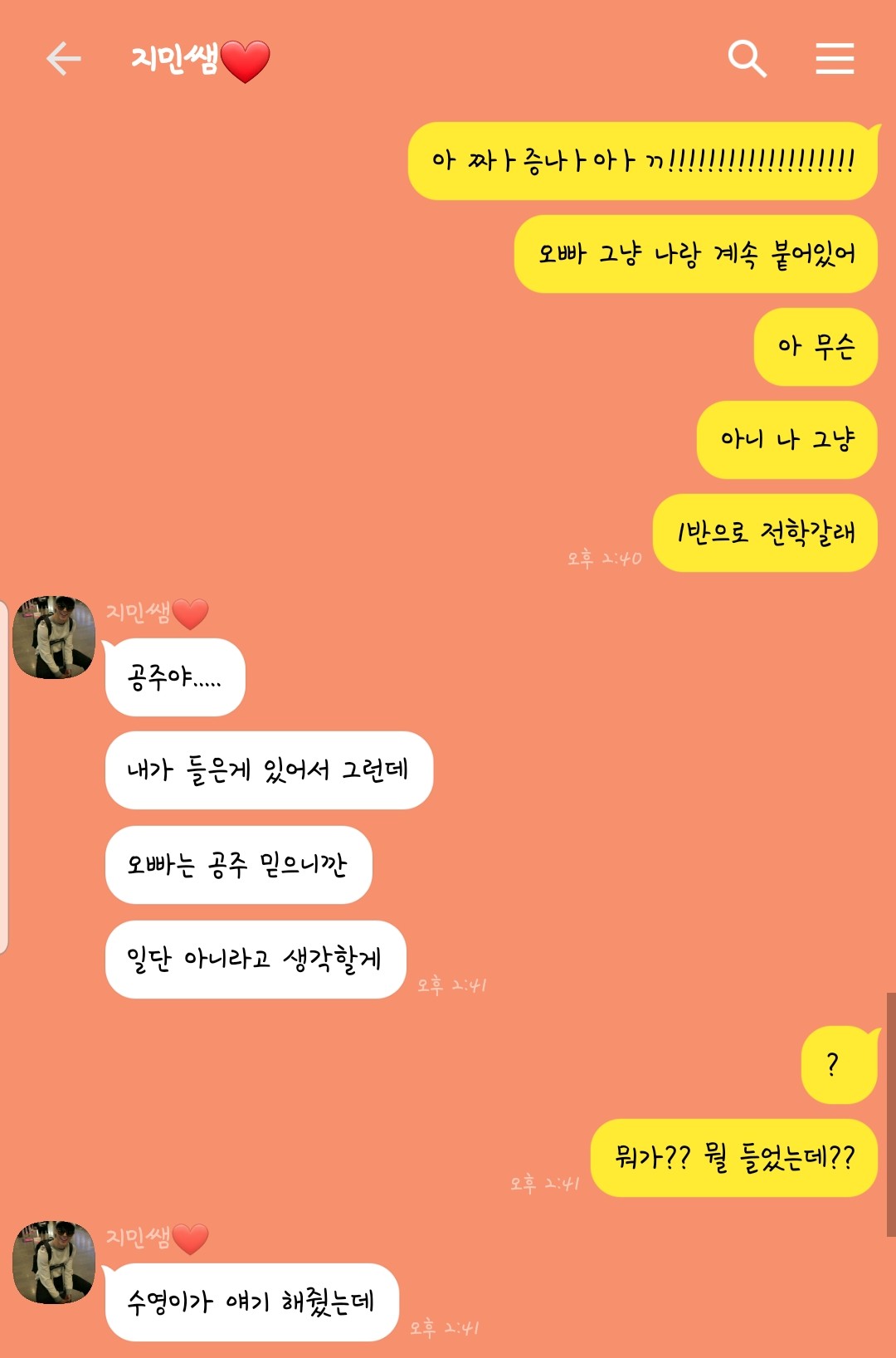Open the chat search icon
Viewport: 896px width, 1358px height.
point(749,59)
